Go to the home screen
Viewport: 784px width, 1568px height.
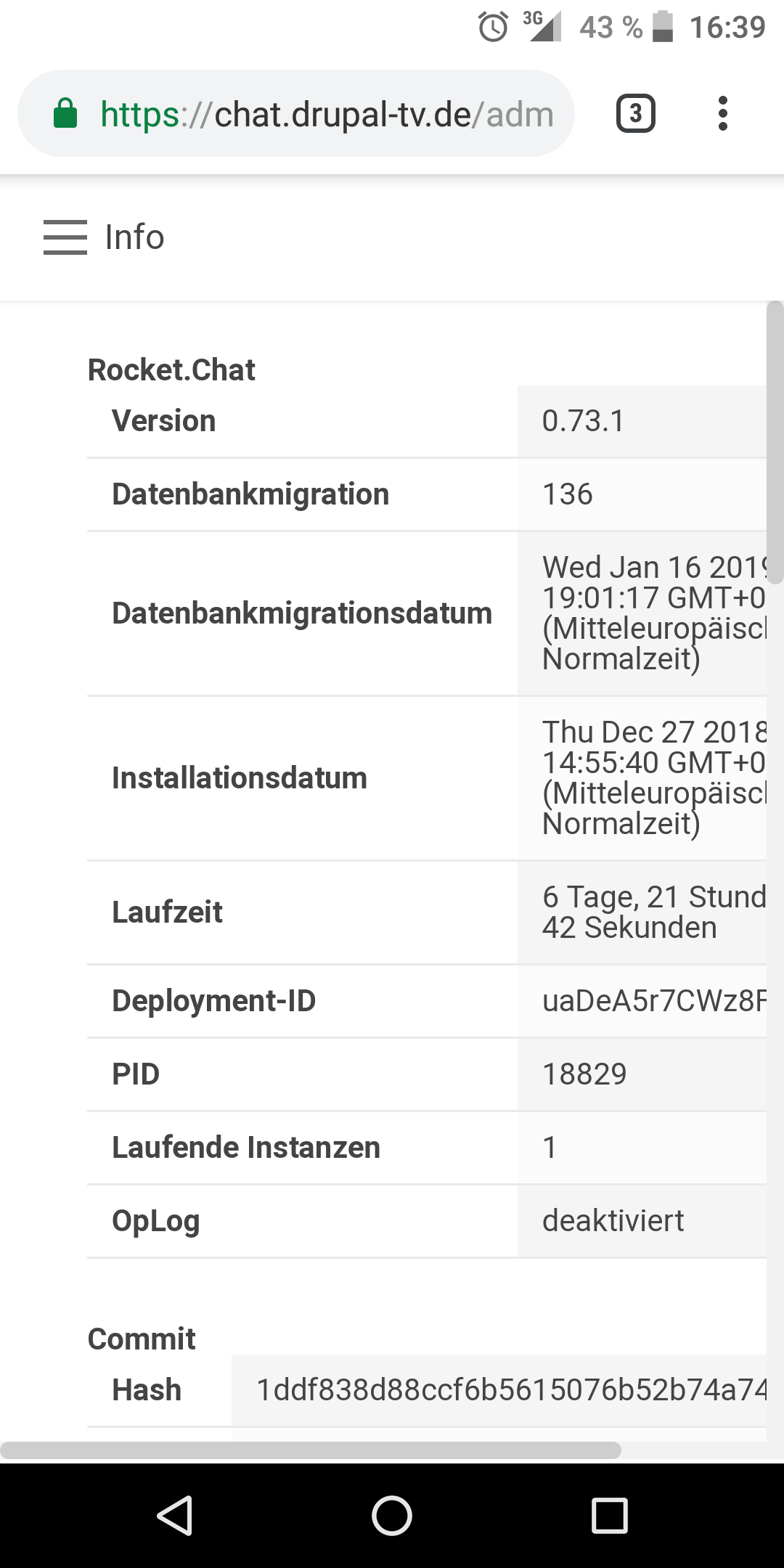coord(392,1516)
